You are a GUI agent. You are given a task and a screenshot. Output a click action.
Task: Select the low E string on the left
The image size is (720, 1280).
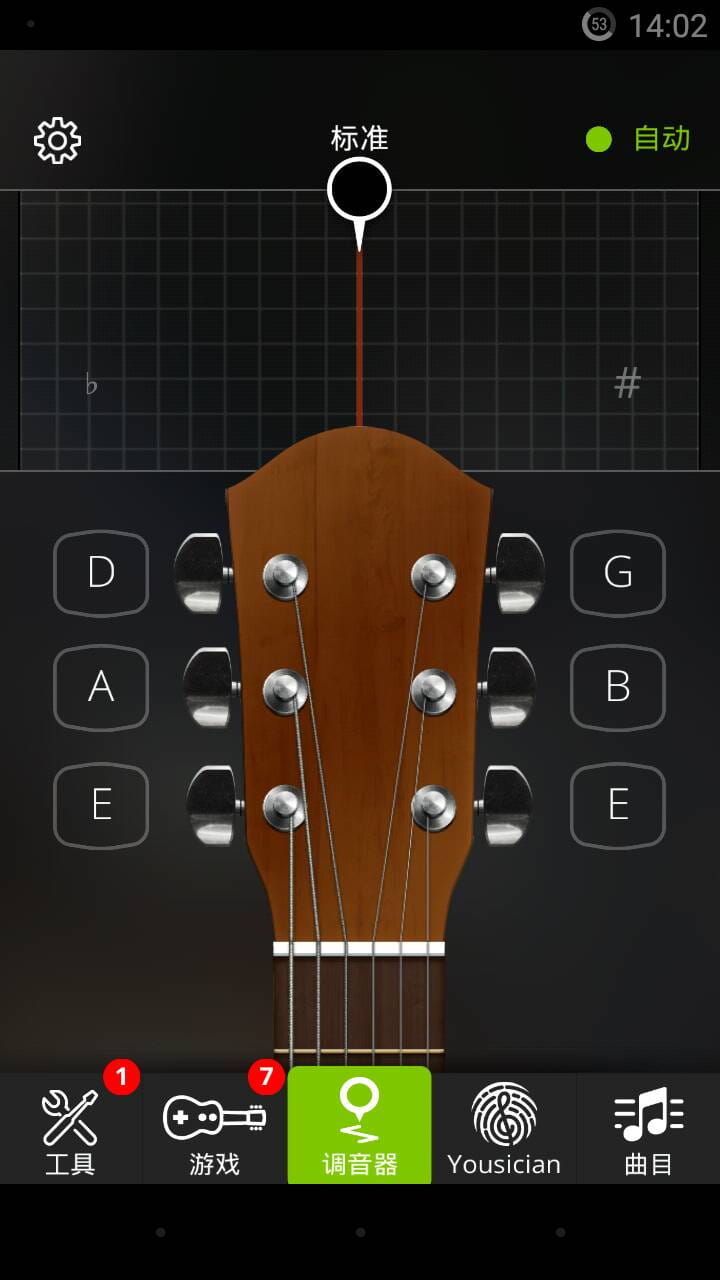click(101, 805)
